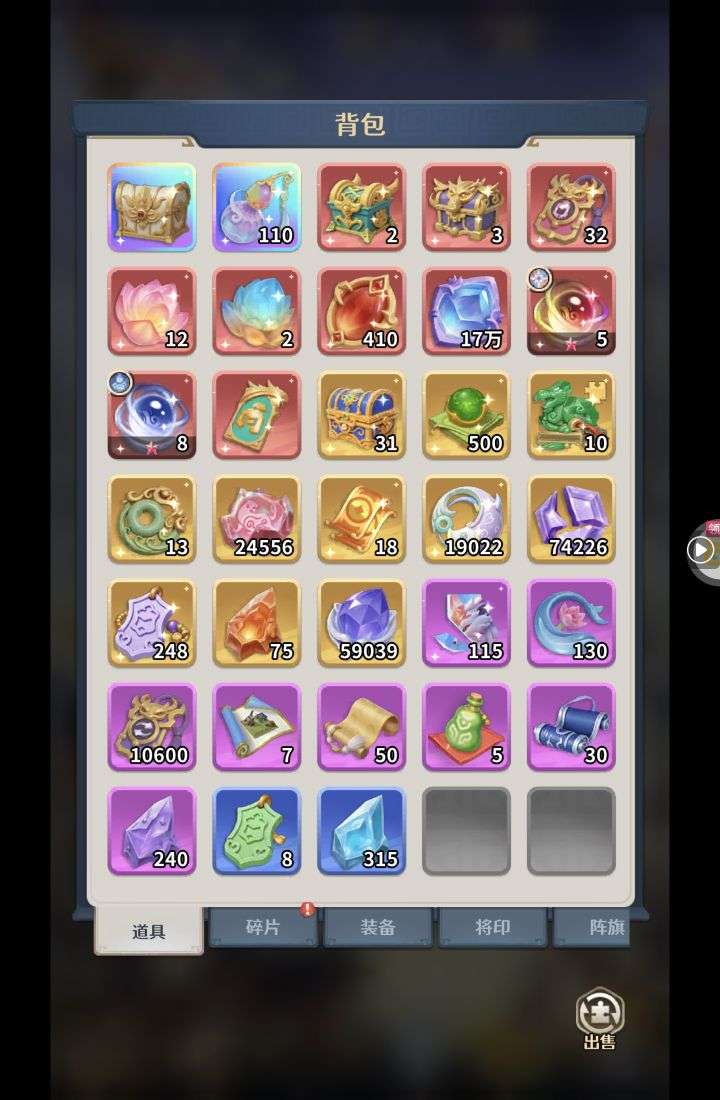Select the first golden treasure chest item
The height and width of the screenshot is (1100, 720).
tap(152, 207)
